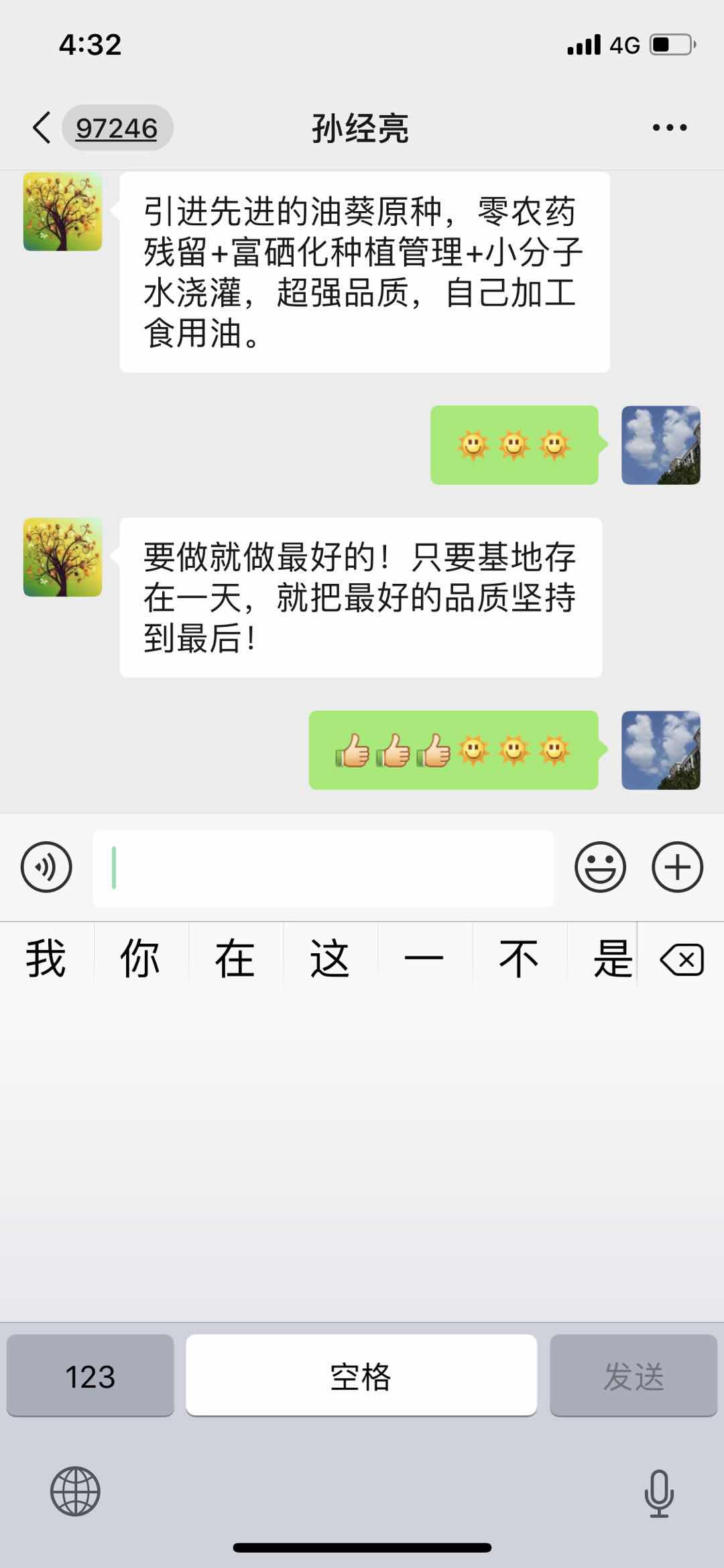Viewport: 724px width, 1568px height.
Task: Go back to the chat list
Action: (x=42, y=127)
